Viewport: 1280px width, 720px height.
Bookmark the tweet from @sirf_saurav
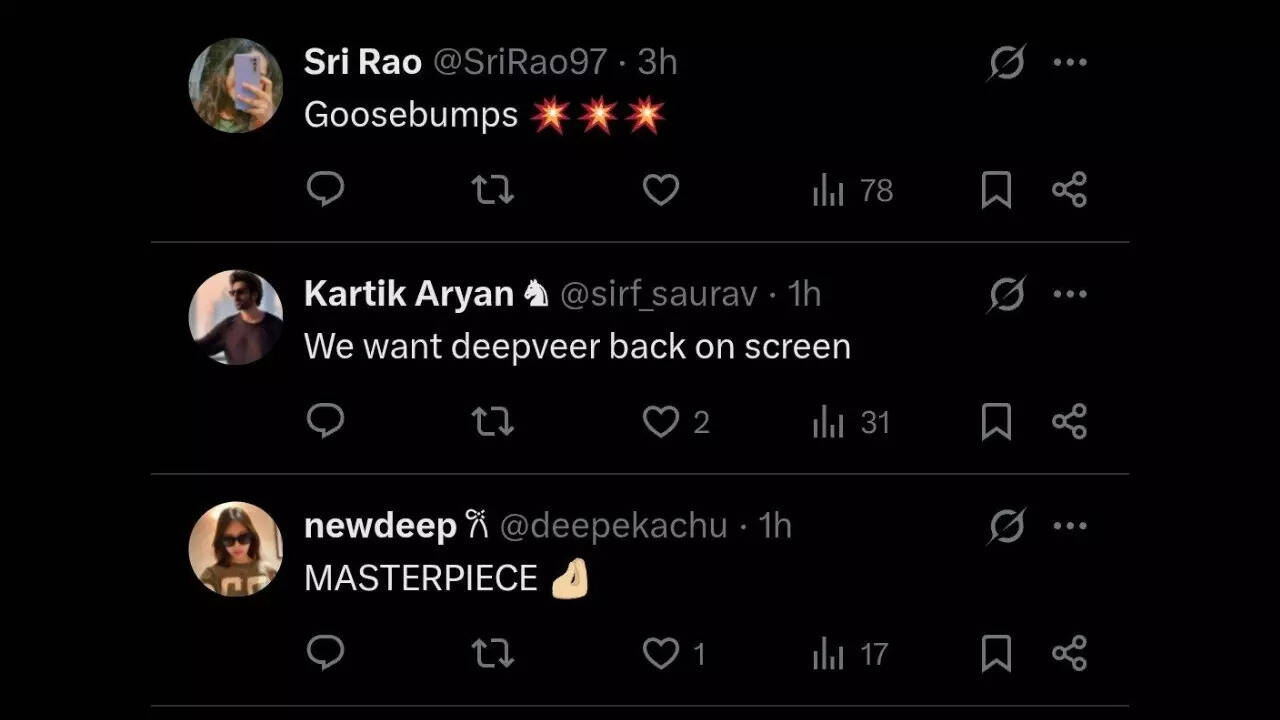tap(996, 421)
